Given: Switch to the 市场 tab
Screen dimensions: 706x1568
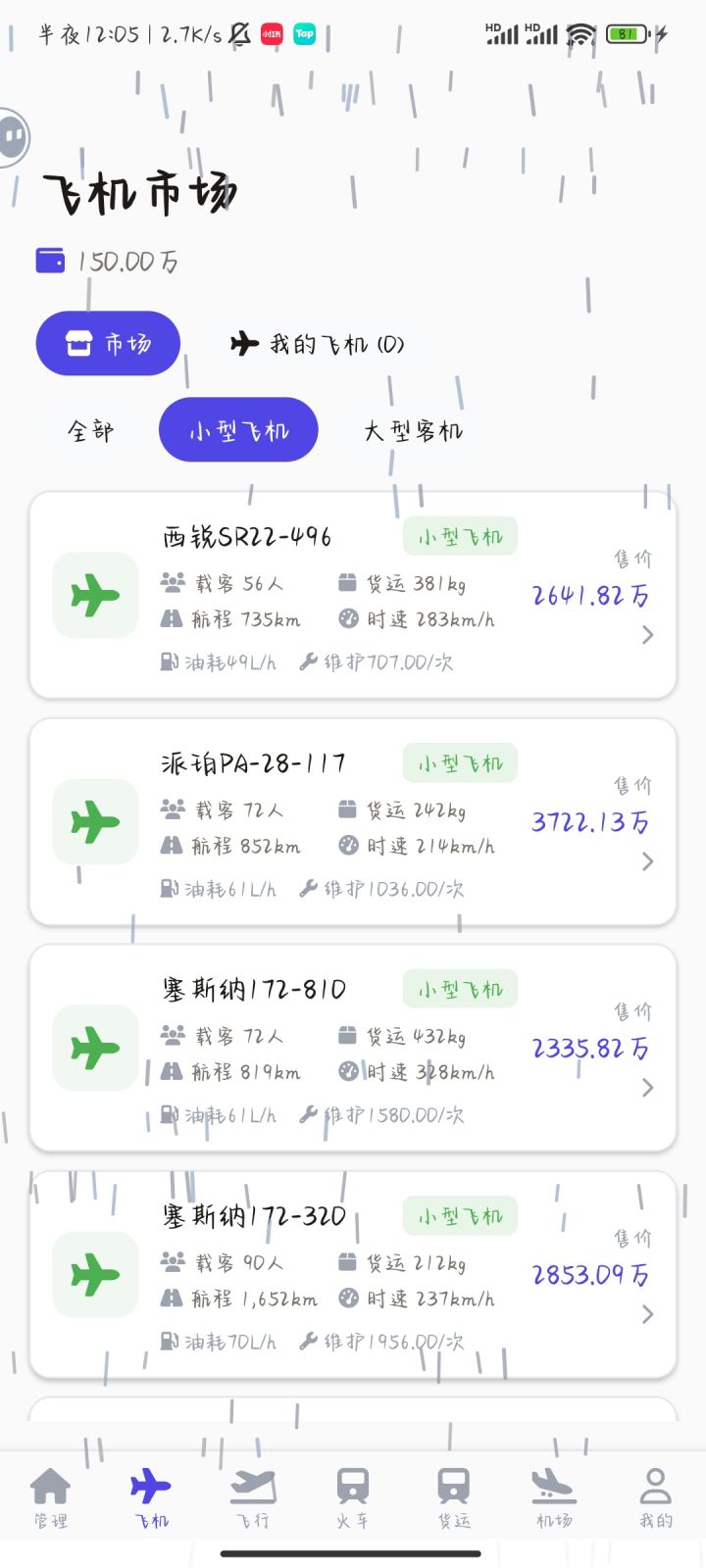Looking at the screenshot, I should (107, 343).
